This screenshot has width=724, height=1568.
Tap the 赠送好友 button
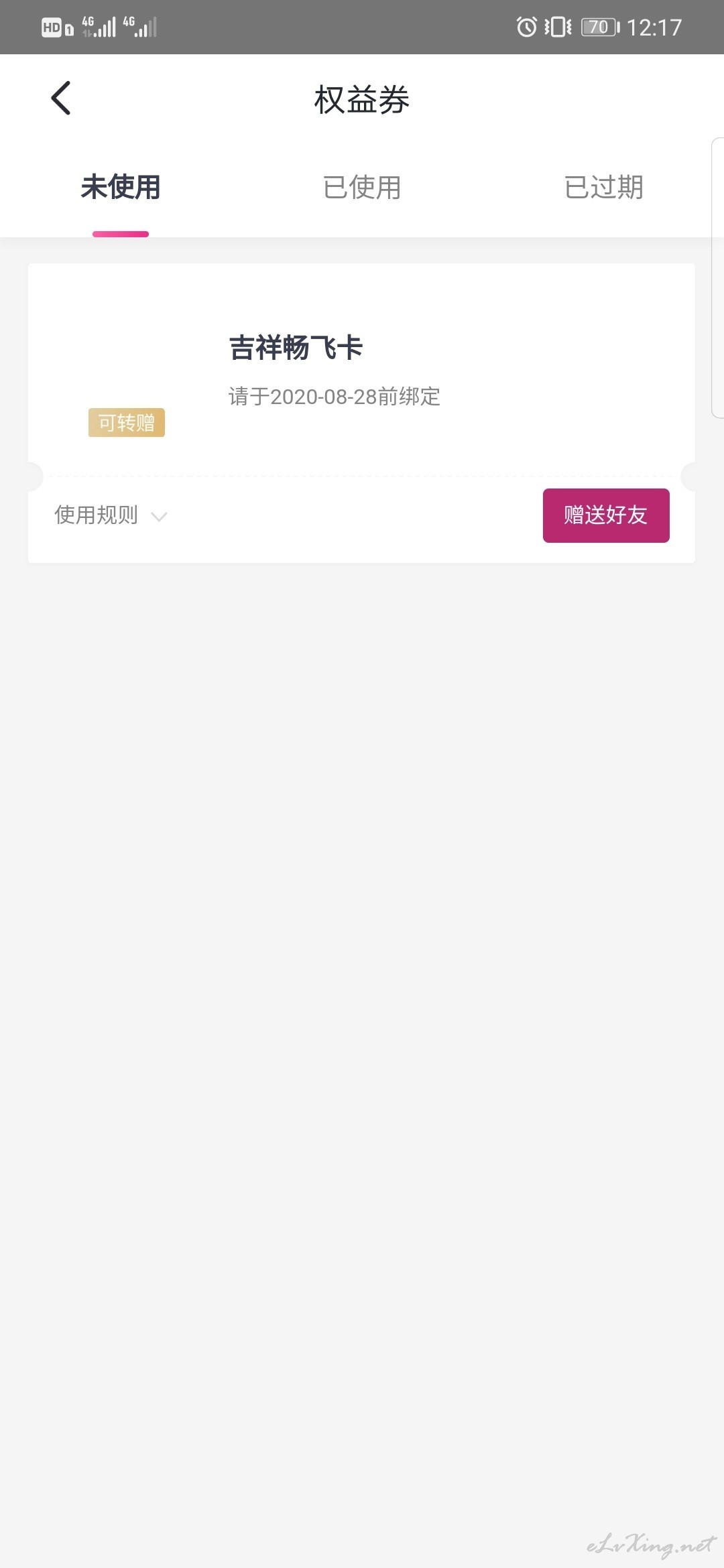pos(606,515)
